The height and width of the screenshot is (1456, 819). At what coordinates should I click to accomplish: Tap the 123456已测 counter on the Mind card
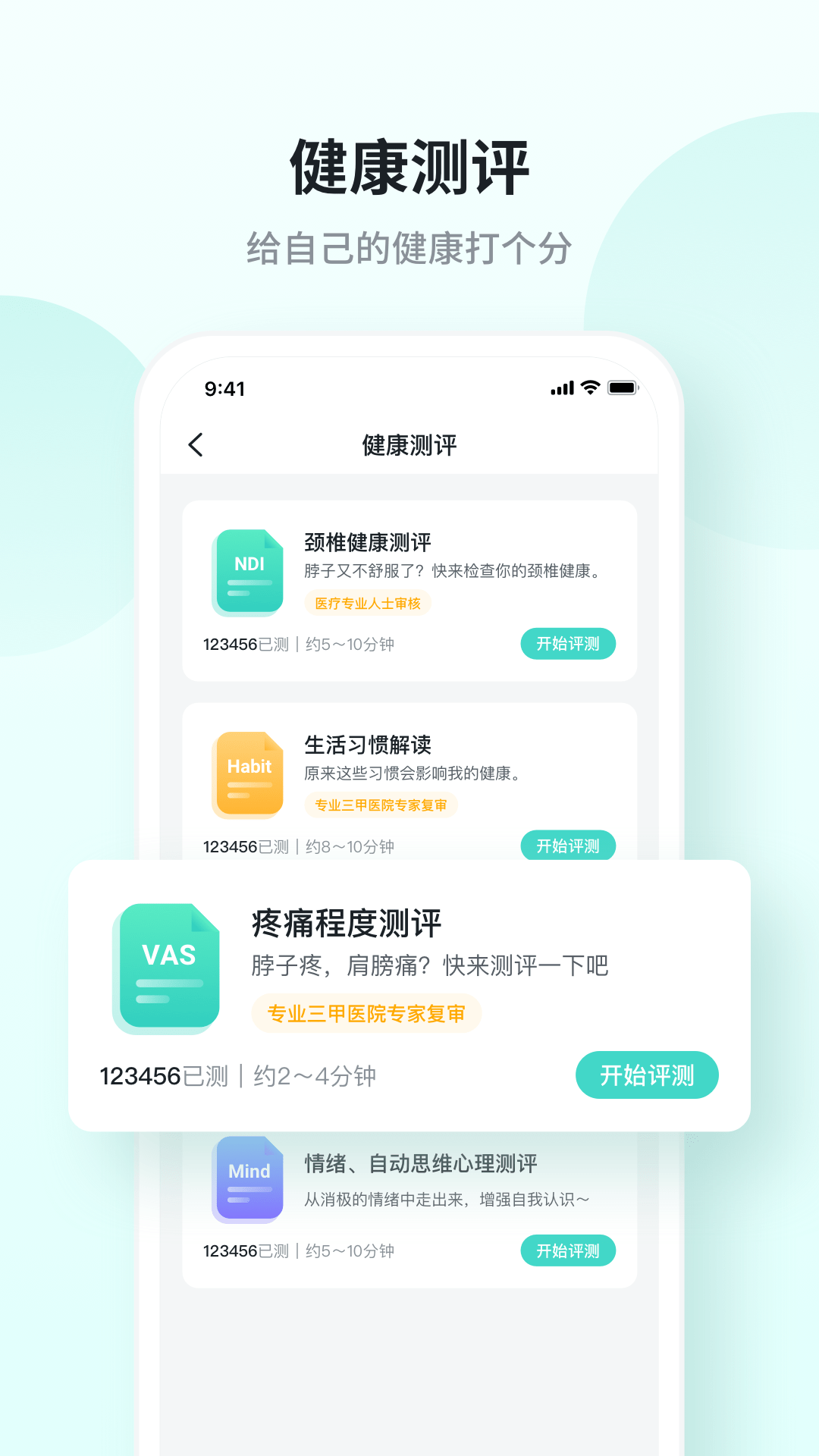click(x=245, y=1251)
